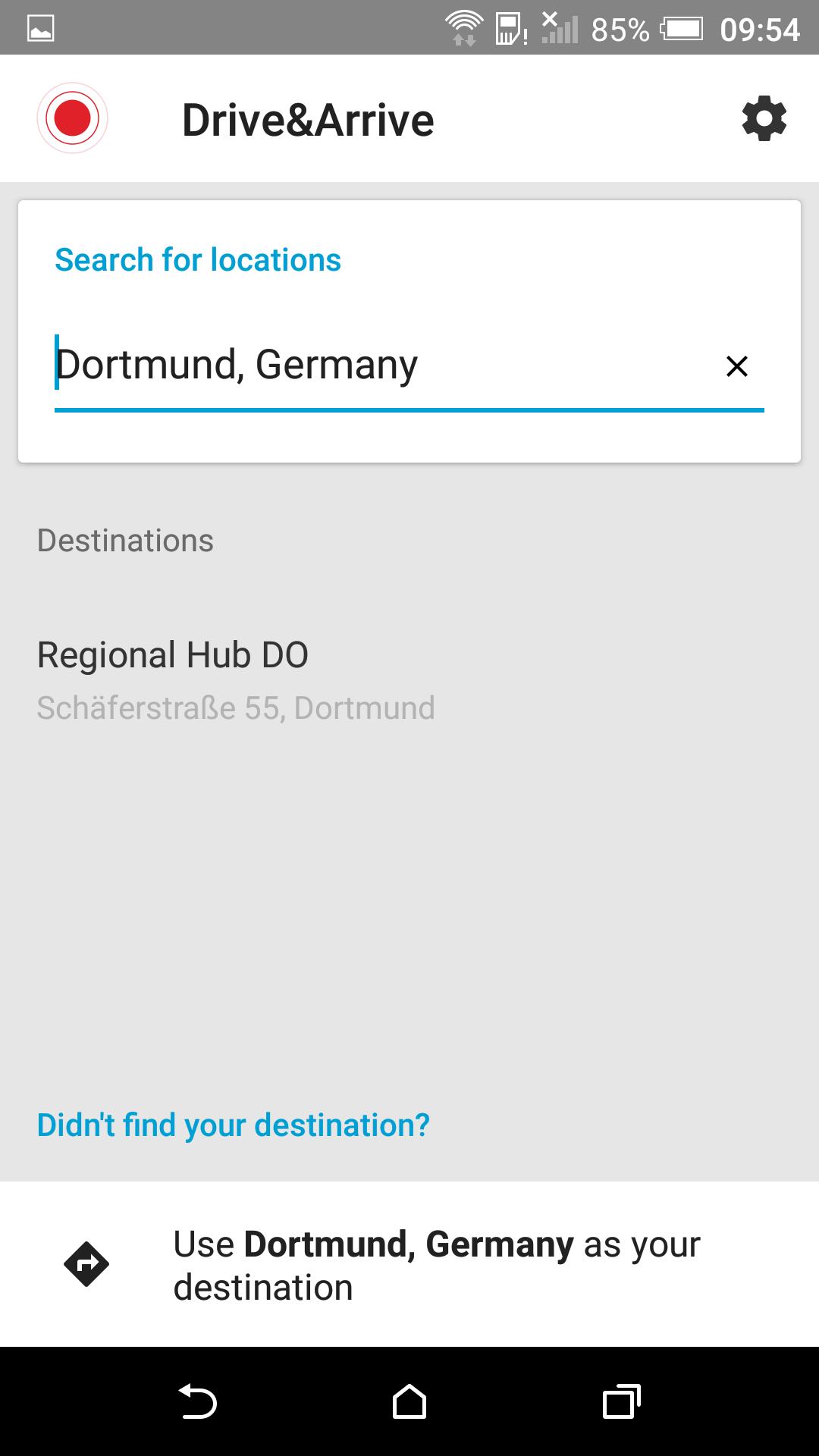The width and height of the screenshot is (819, 1456).
Task: Focus the location search field
Action: [379, 366]
